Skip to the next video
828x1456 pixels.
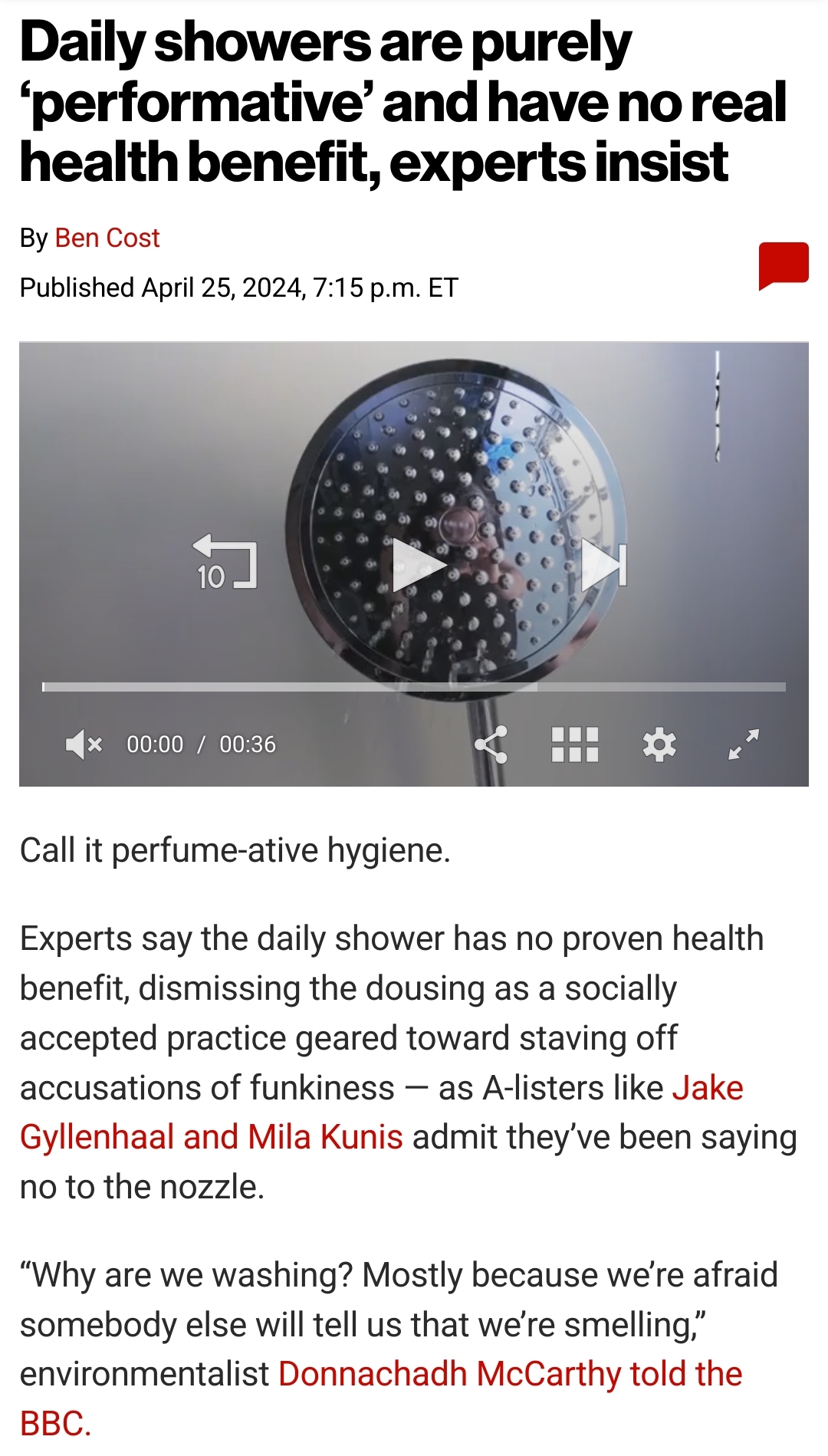point(605,565)
